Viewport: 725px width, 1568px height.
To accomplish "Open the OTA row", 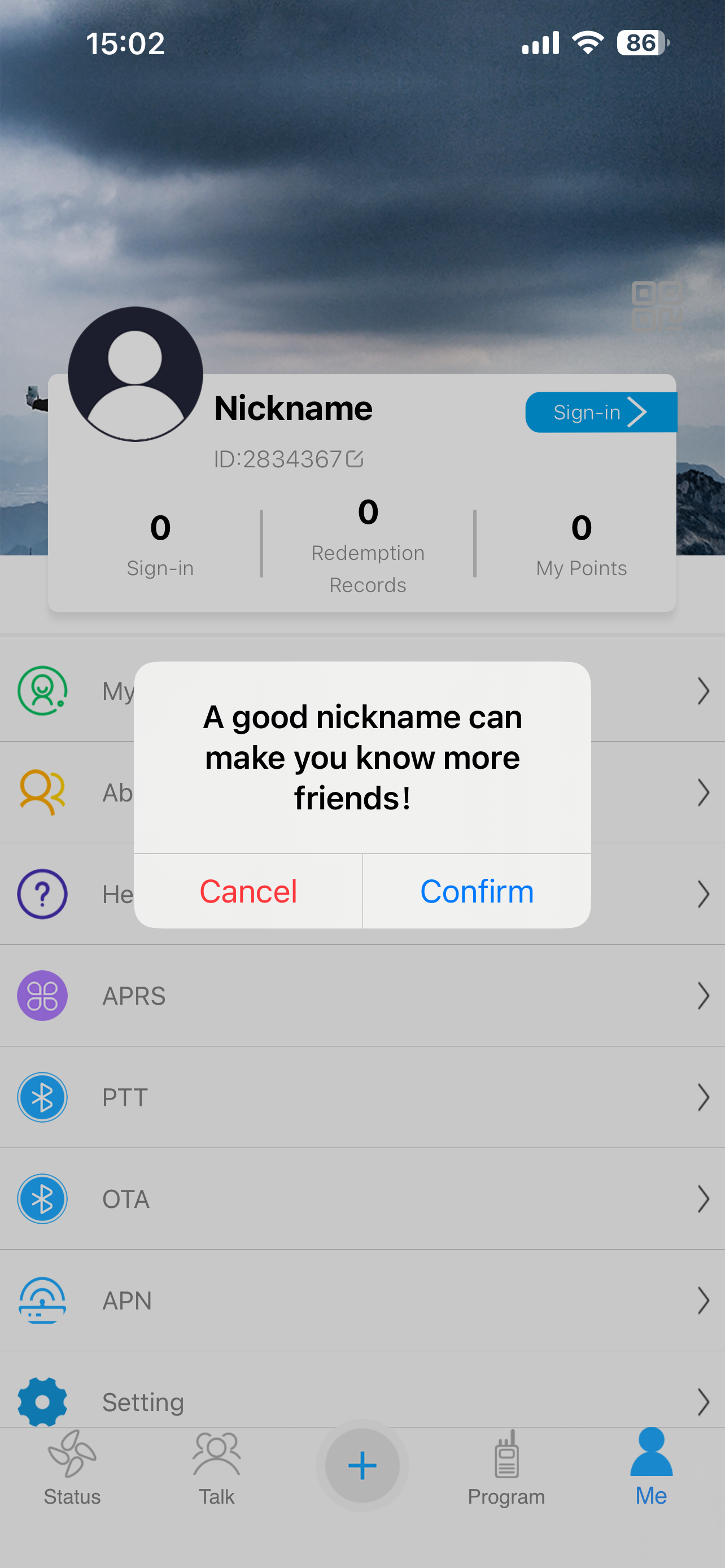I will click(362, 1199).
